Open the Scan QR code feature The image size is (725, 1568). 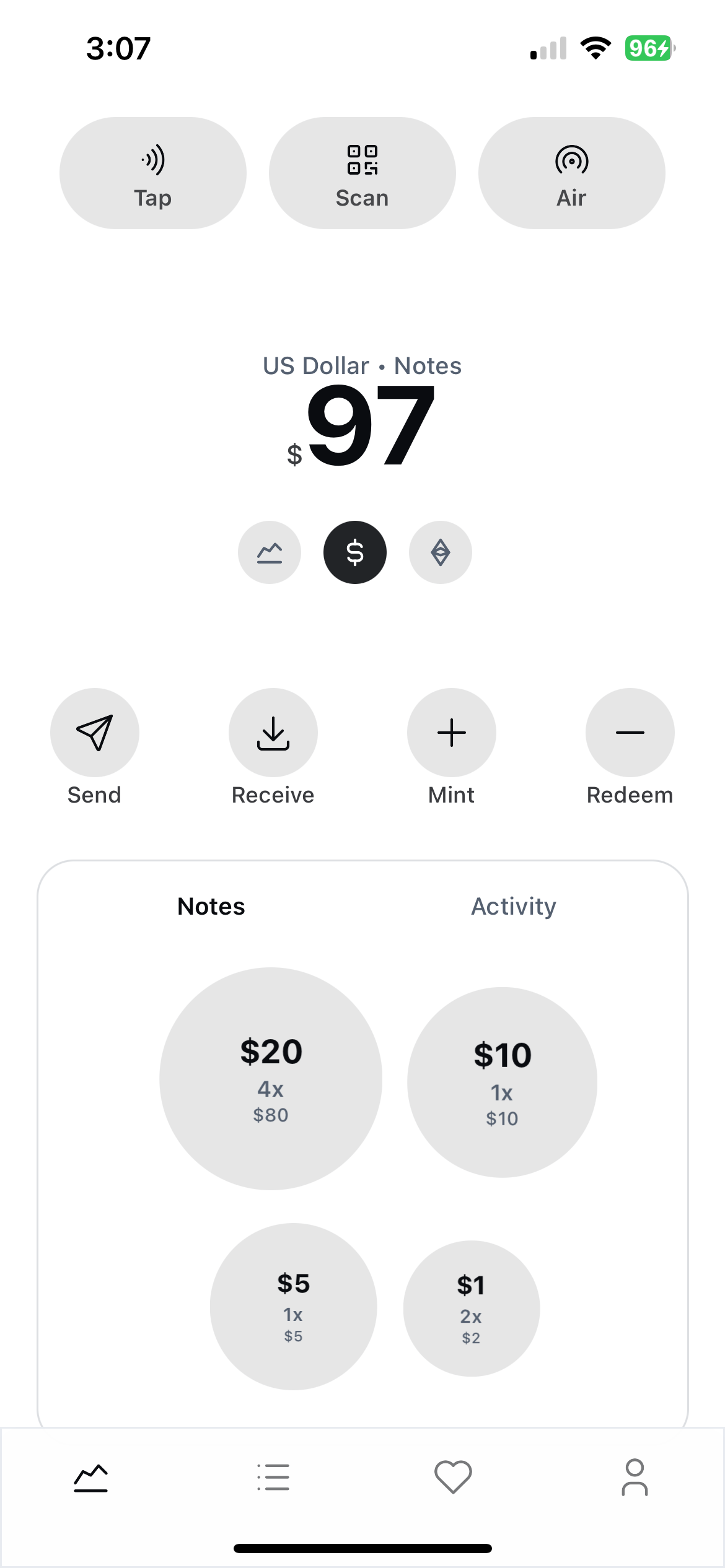click(x=362, y=173)
